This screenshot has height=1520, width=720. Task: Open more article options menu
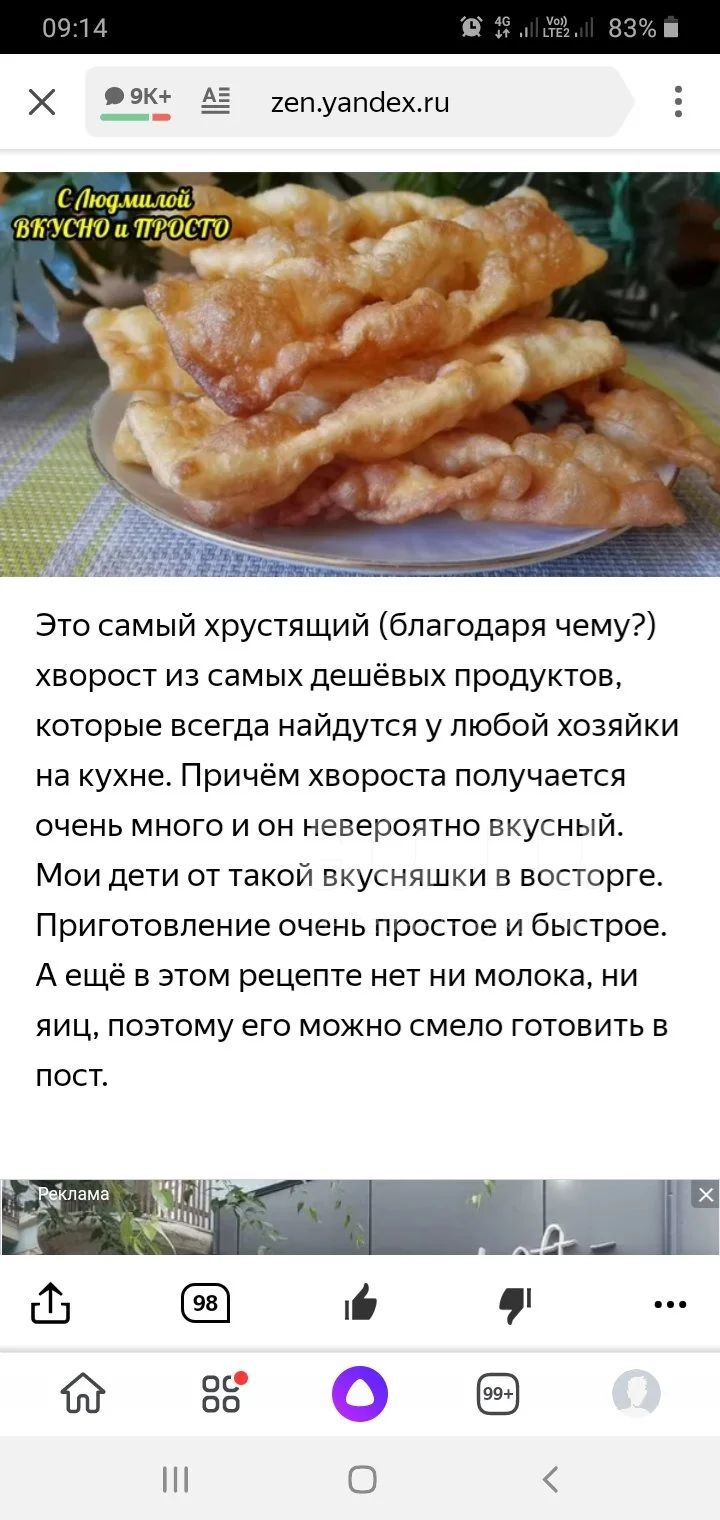(x=670, y=1304)
